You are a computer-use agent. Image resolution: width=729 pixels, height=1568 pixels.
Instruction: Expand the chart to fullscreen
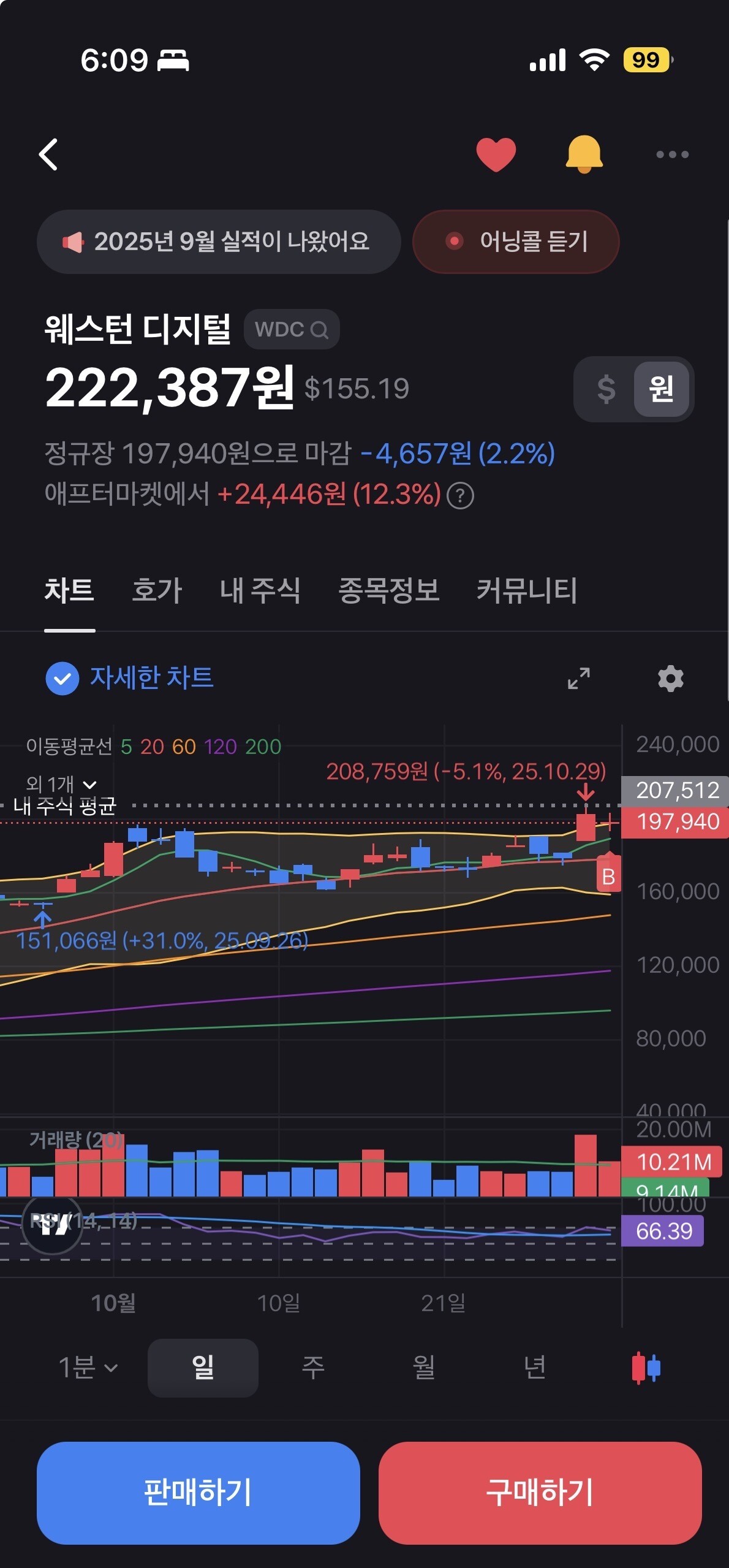(x=578, y=679)
